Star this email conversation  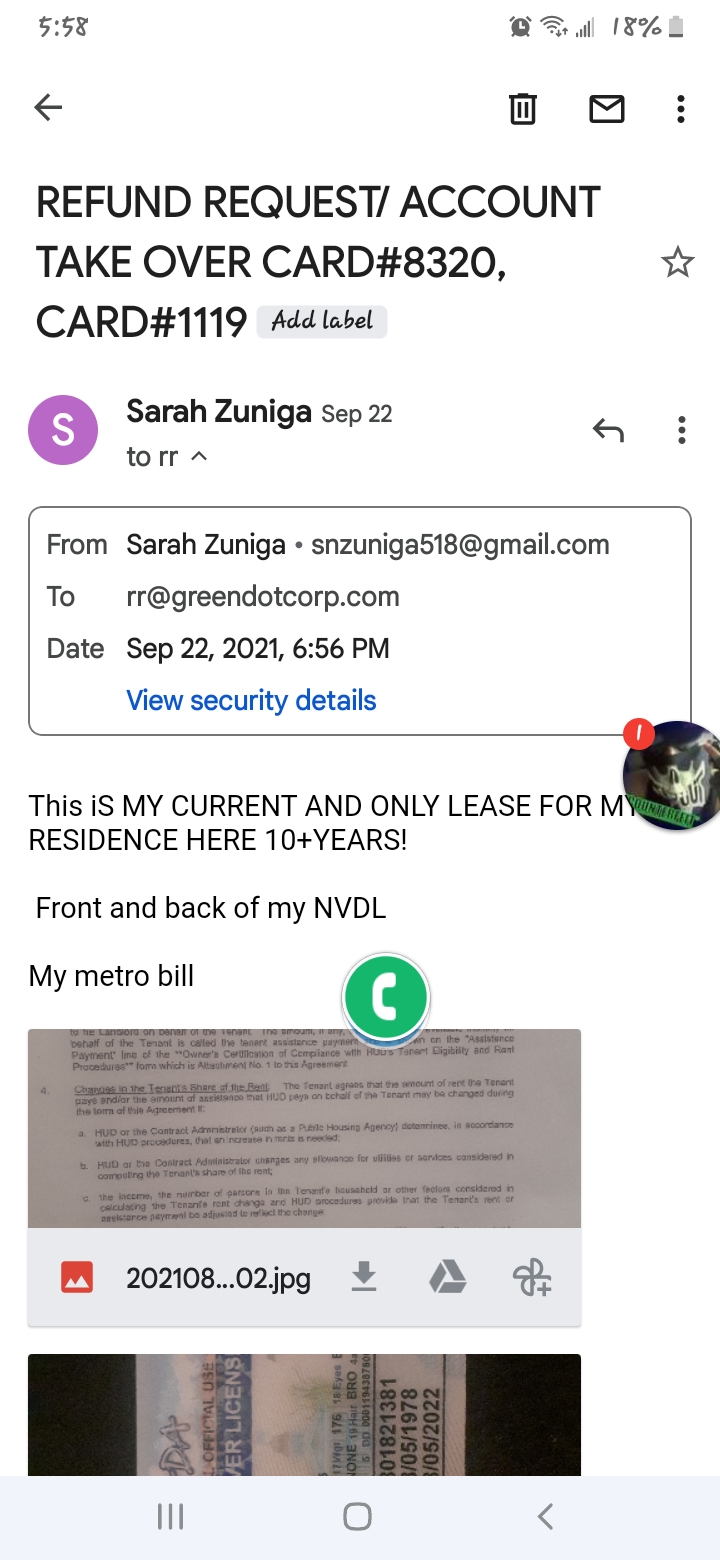coord(678,262)
